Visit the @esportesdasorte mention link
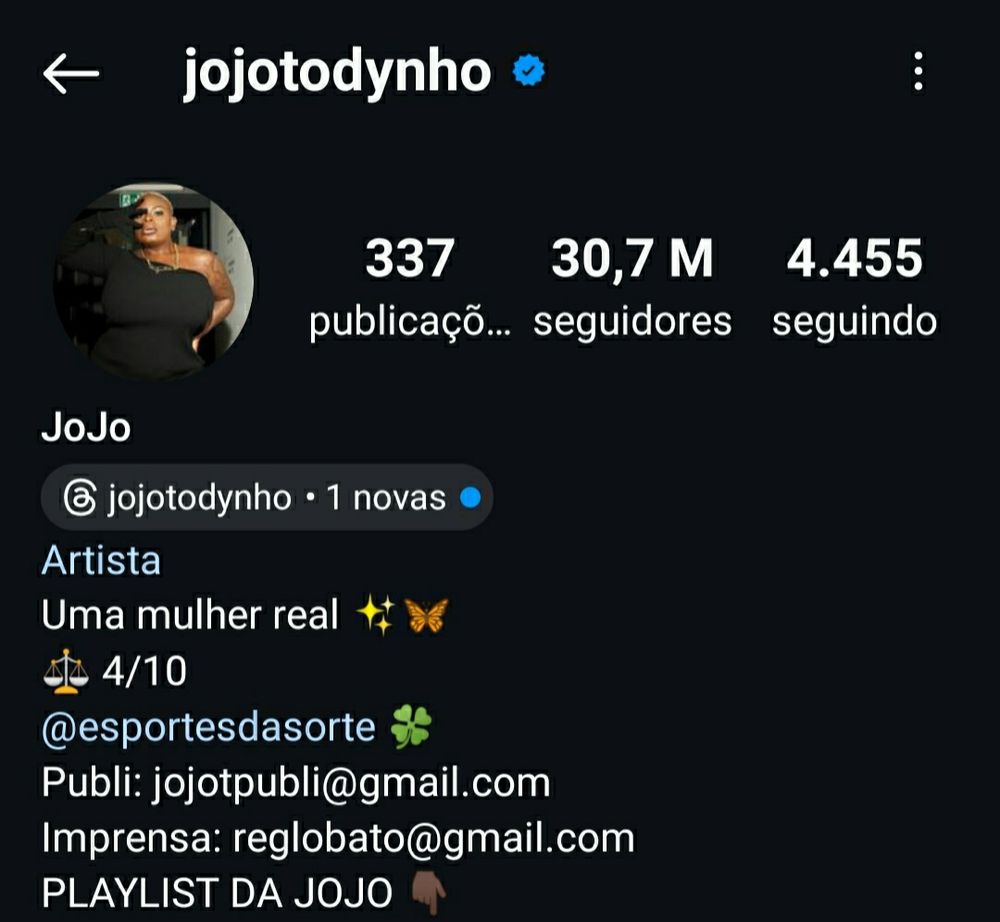1000x922 pixels. point(208,728)
